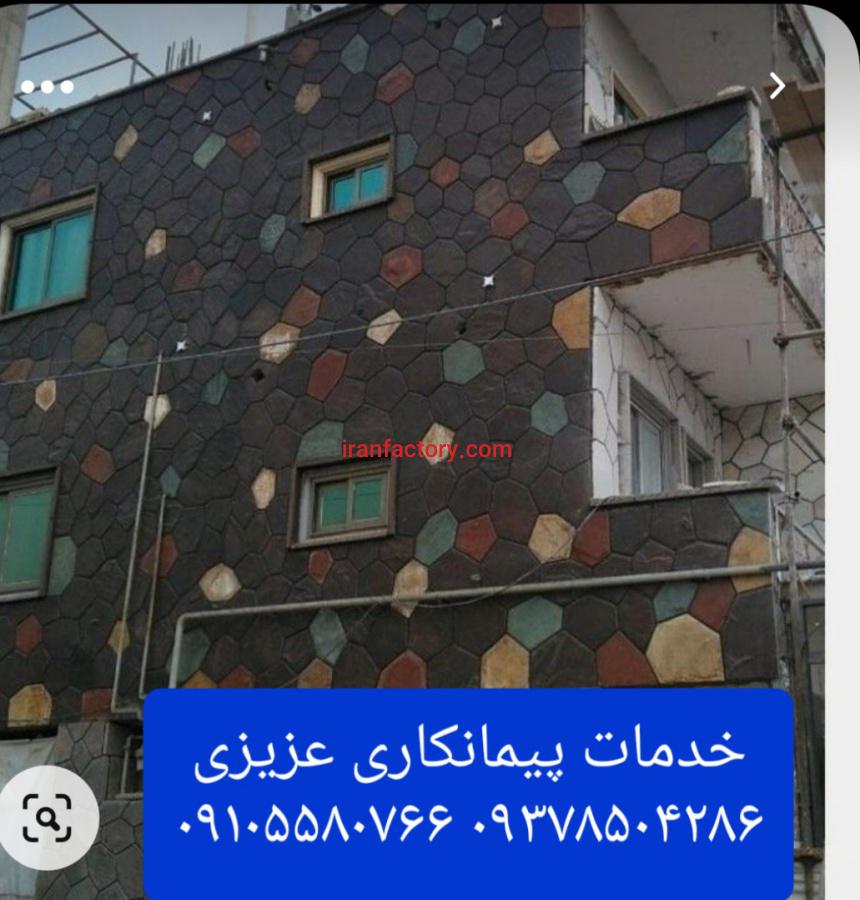Screen dimensions: 860x900
Task: Go to next image with the arrow
Action: coord(777,86)
